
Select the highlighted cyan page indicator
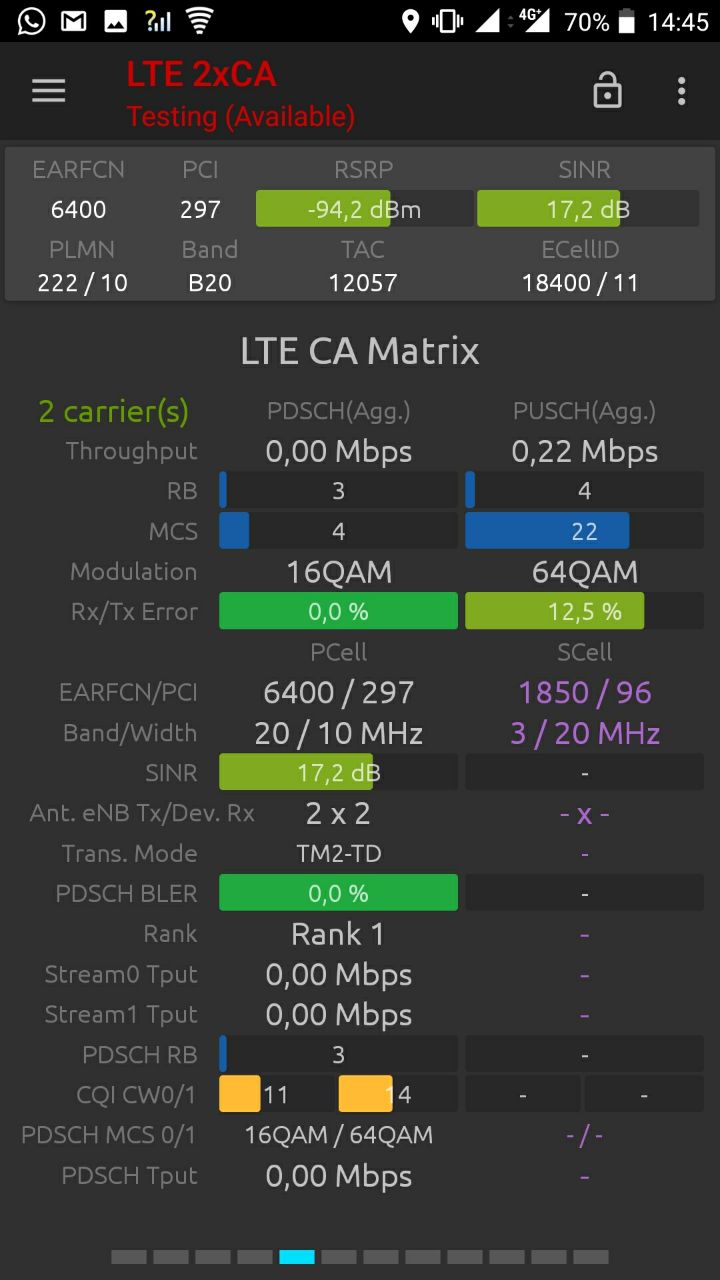coord(297,1257)
